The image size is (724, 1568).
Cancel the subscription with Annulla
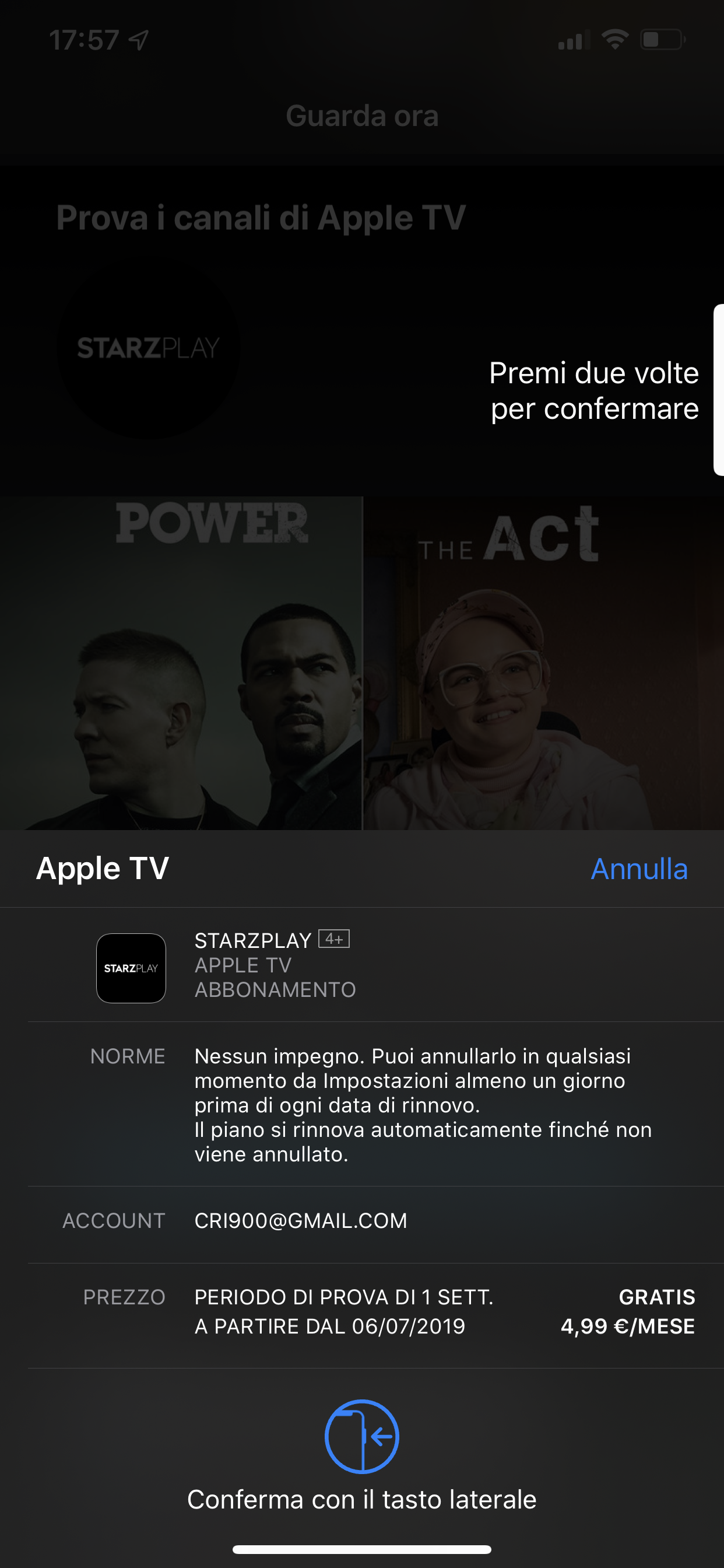(x=639, y=869)
